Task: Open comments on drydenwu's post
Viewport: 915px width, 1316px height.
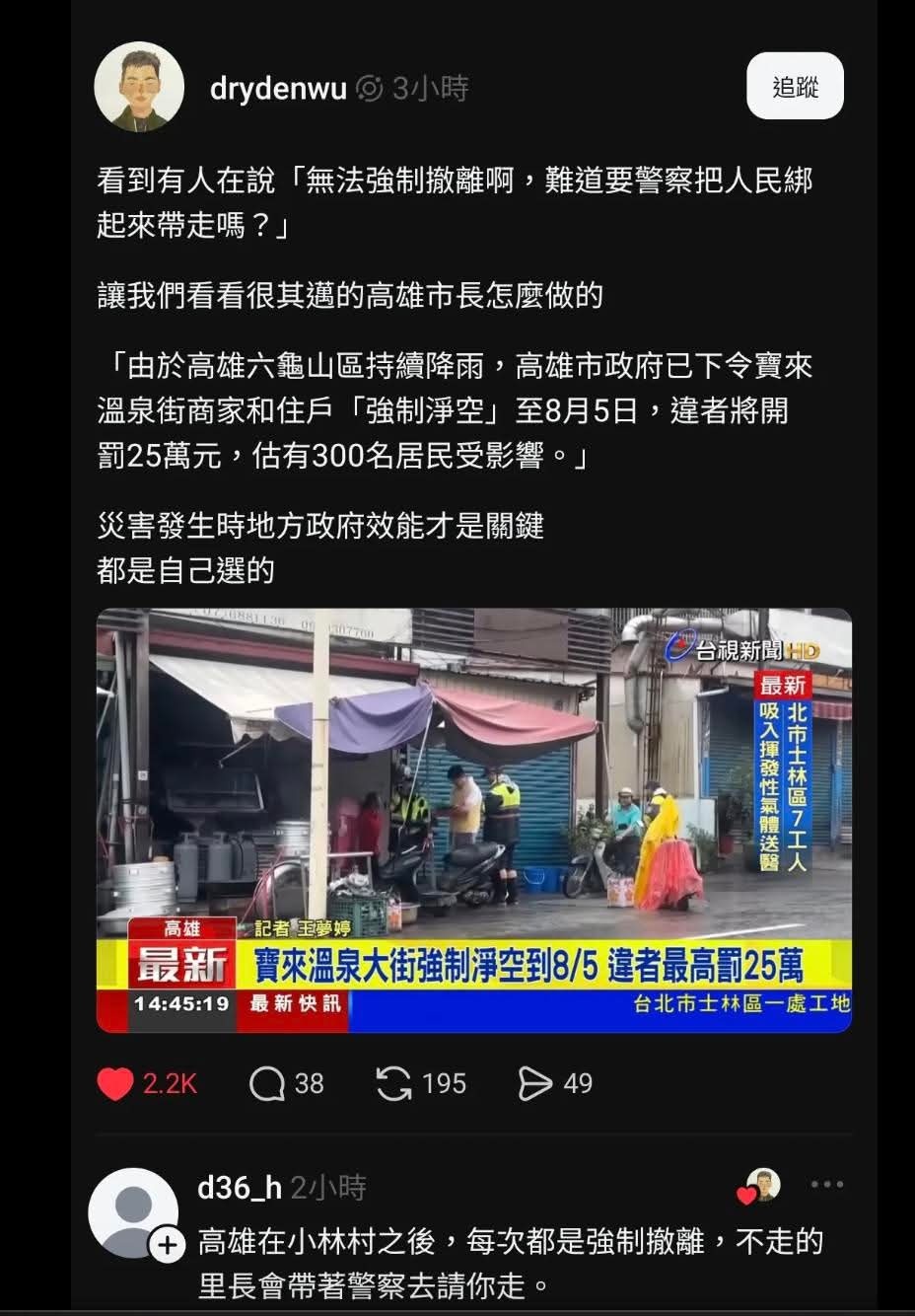Action: coord(267,1083)
